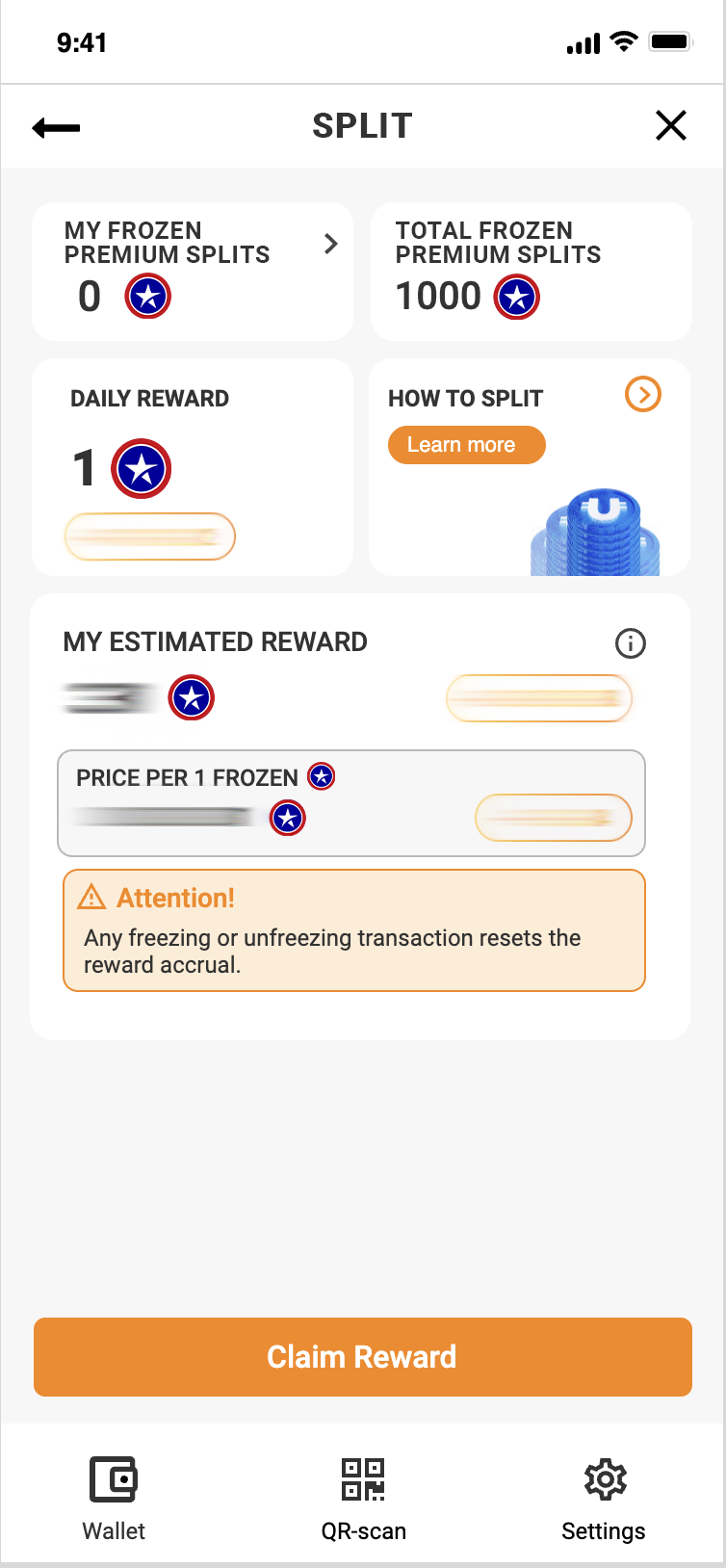Go to the Settings tab

[x=604, y=1496]
